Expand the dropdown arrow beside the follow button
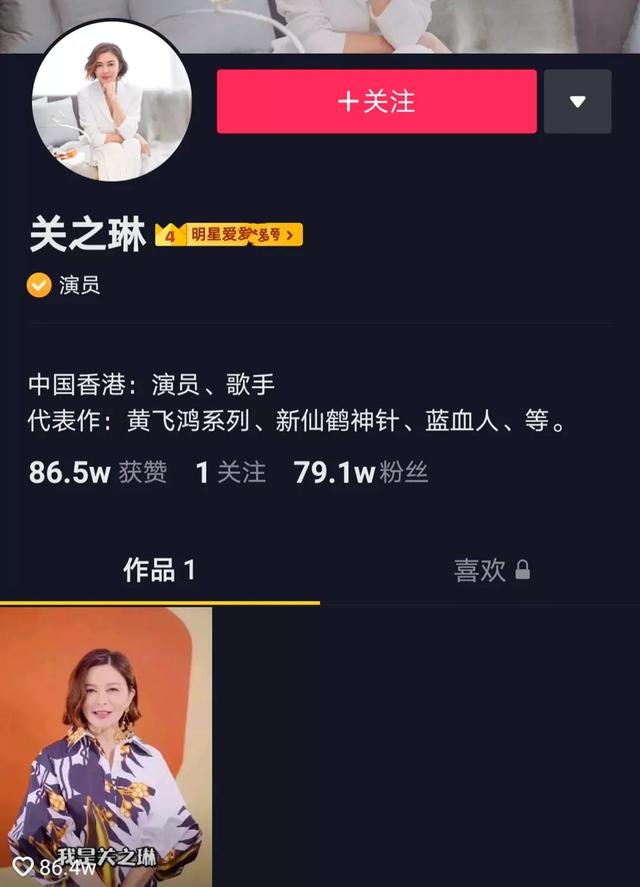This screenshot has height=887, width=640. 577,101
